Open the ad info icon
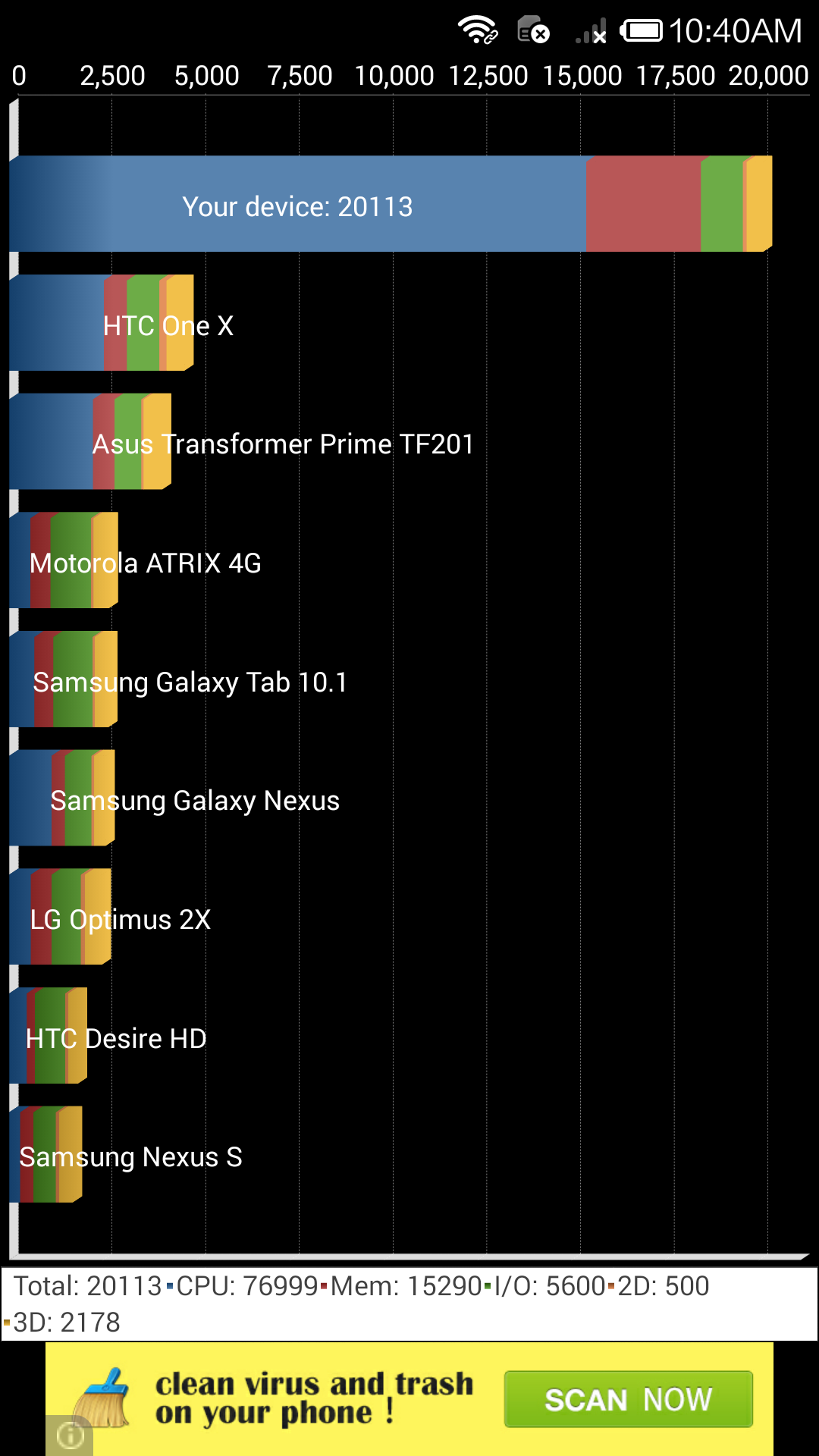This screenshot has height=1456, width=819. point(70,1436)
